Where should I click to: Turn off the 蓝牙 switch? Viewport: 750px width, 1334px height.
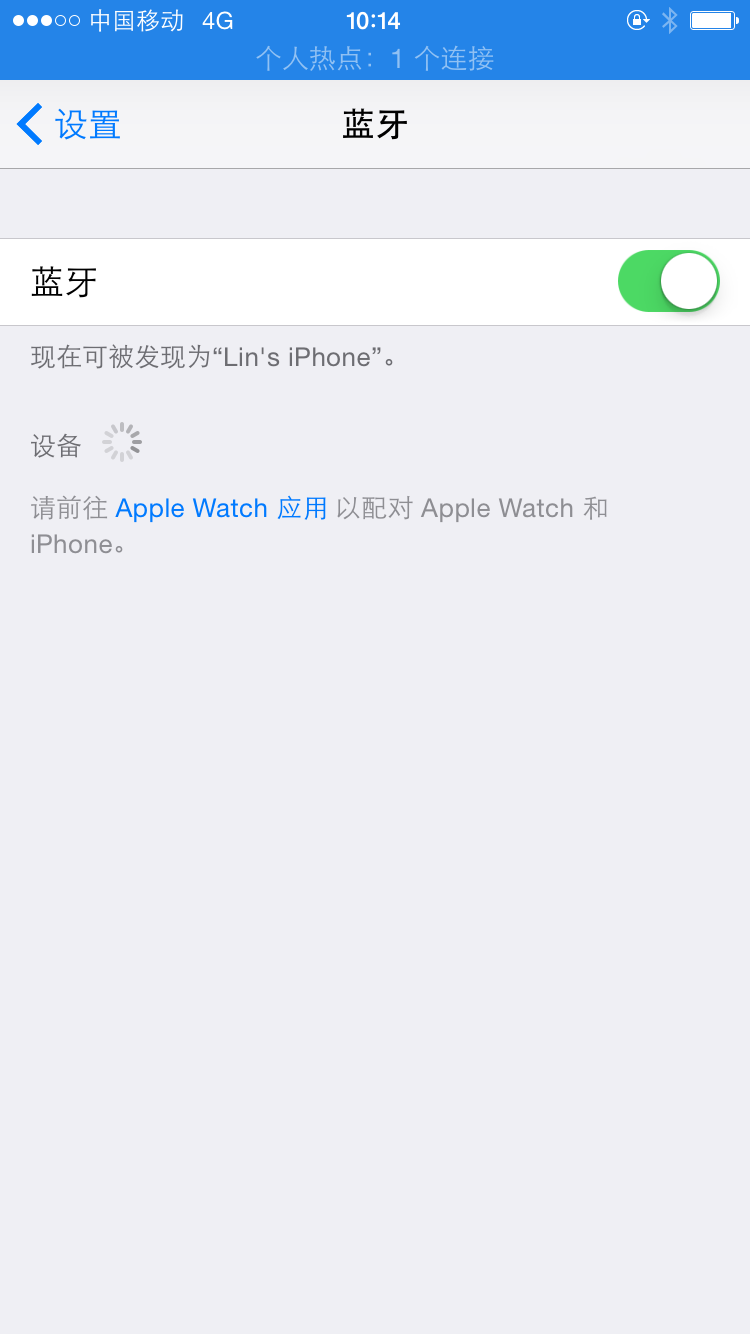tap(668, 281)
